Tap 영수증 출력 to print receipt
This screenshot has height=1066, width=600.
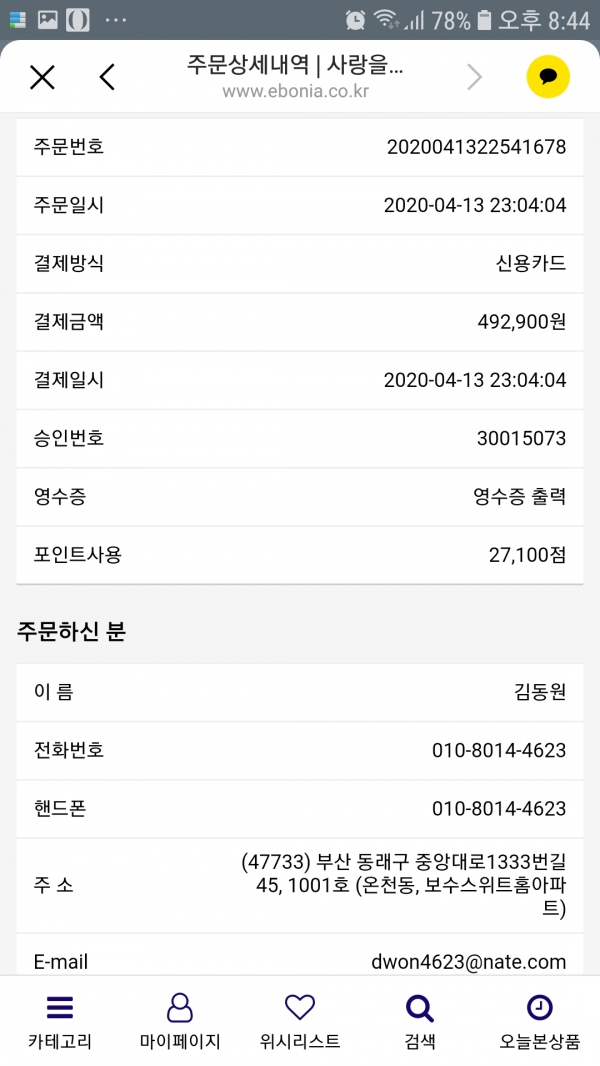pos(519,496)
